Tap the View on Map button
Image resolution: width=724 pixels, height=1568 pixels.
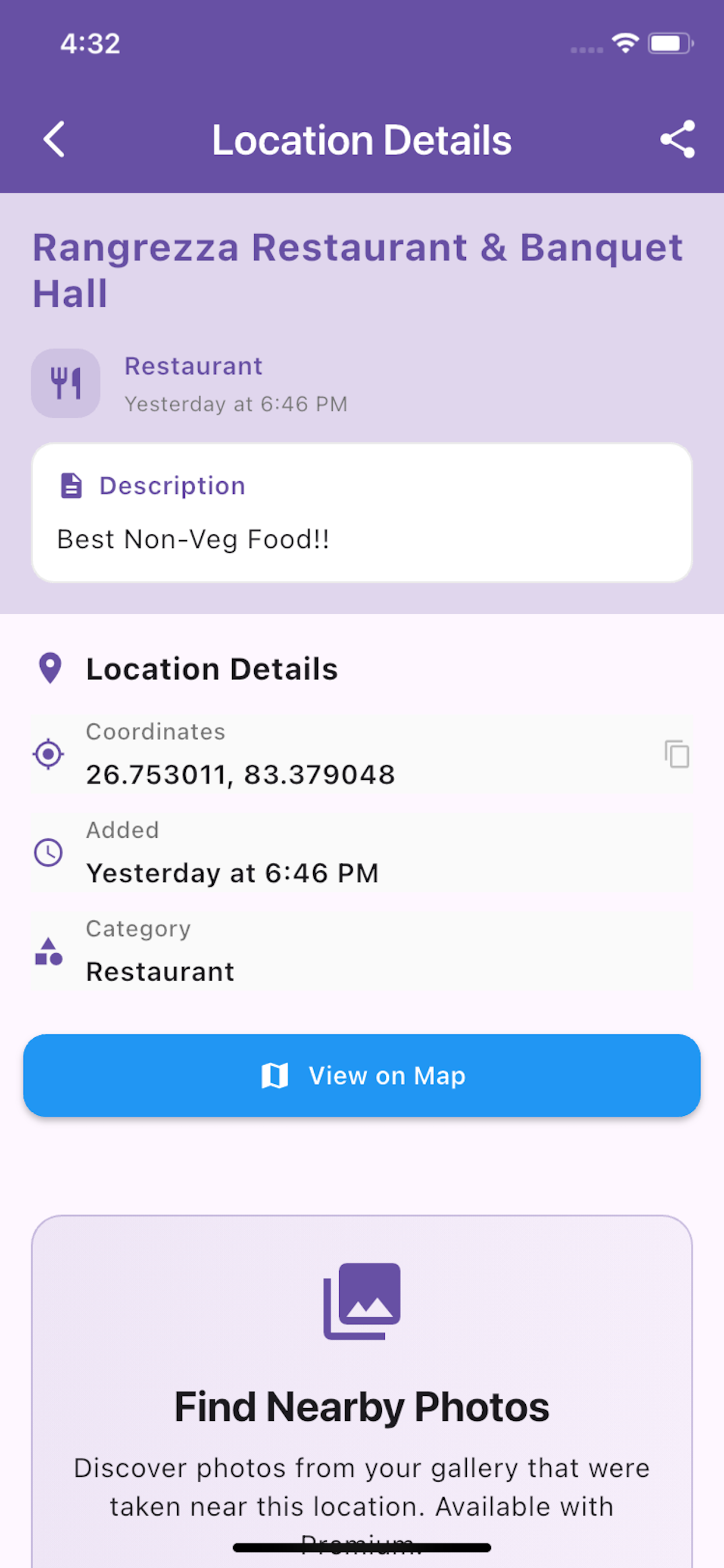click(x=362, y=1075)
